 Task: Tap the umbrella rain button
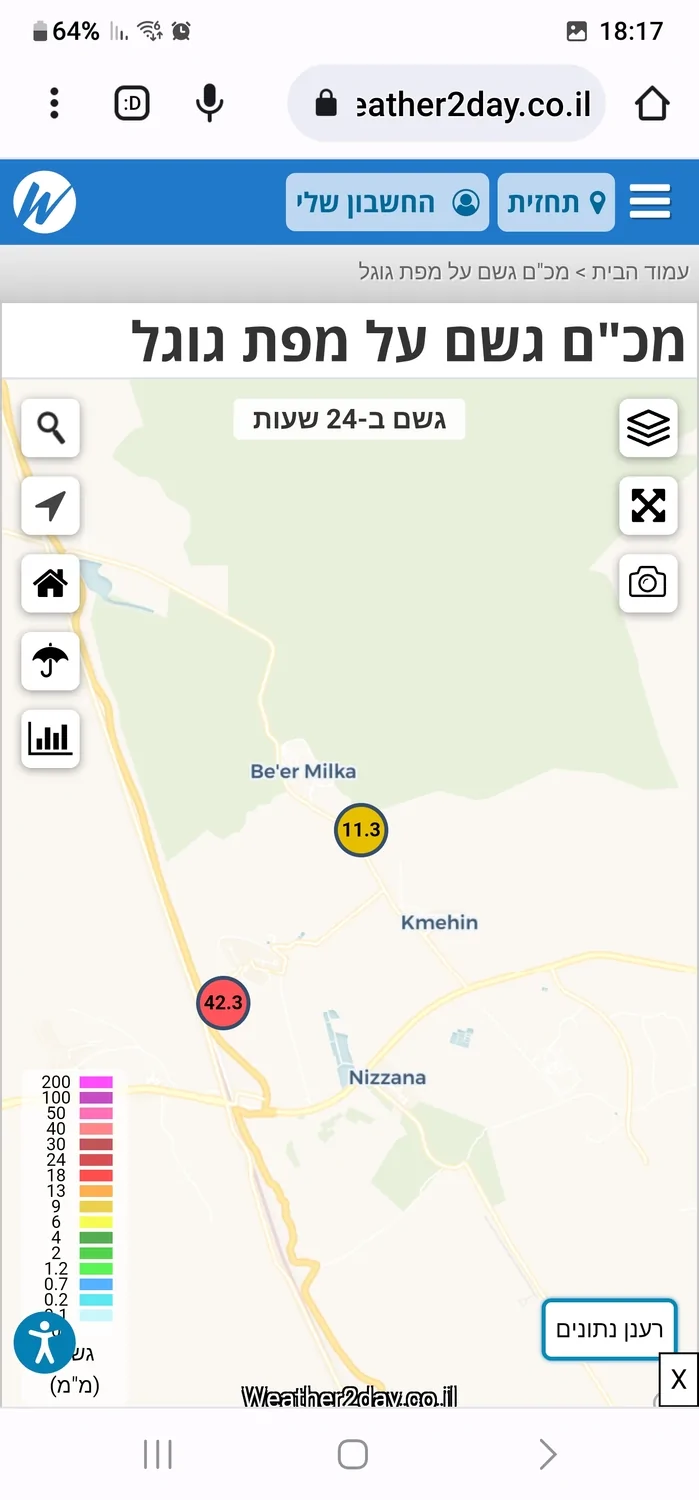(x=51, y=660)
